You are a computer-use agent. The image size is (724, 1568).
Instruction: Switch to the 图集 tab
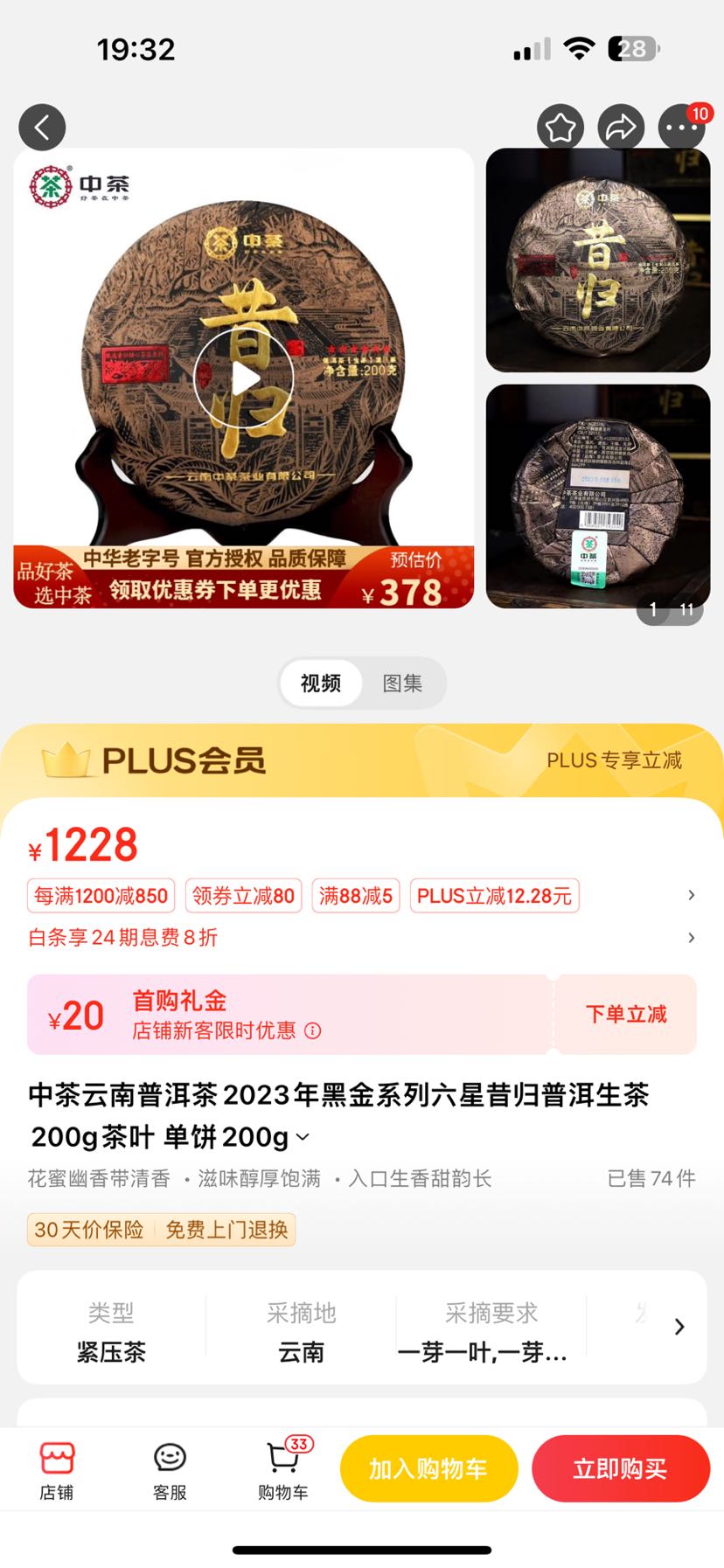pyautogui.click(x=403, y=683)
